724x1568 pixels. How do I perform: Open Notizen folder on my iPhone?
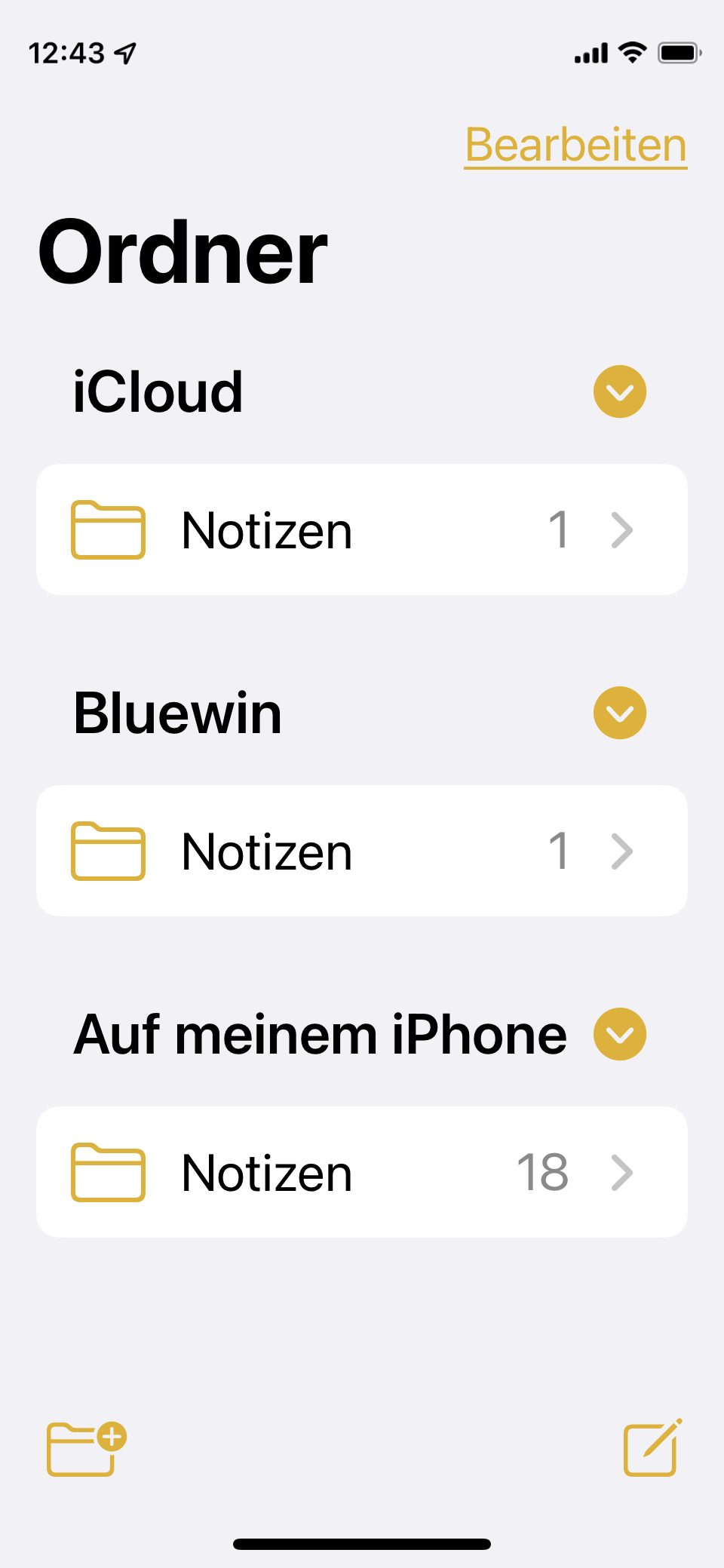tap(362, 1172)
